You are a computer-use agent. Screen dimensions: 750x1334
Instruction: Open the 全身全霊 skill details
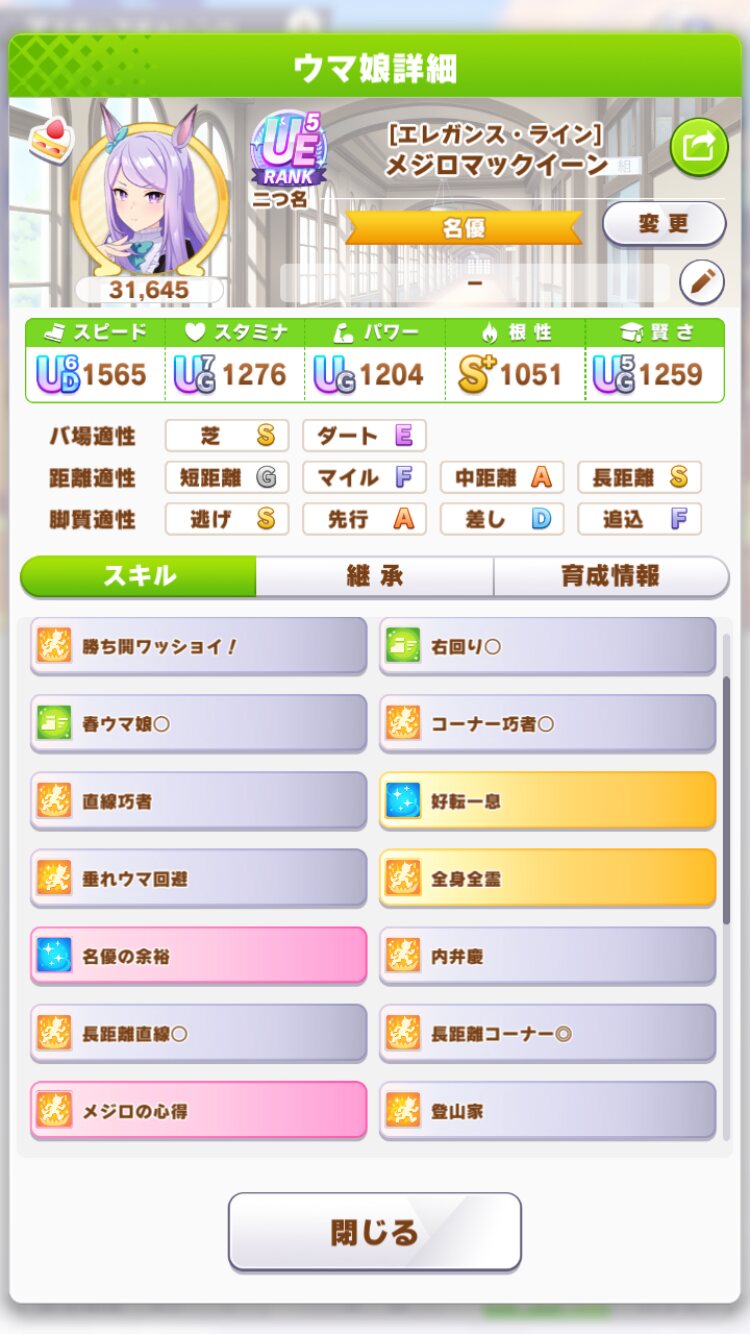[x=547, y=878]
